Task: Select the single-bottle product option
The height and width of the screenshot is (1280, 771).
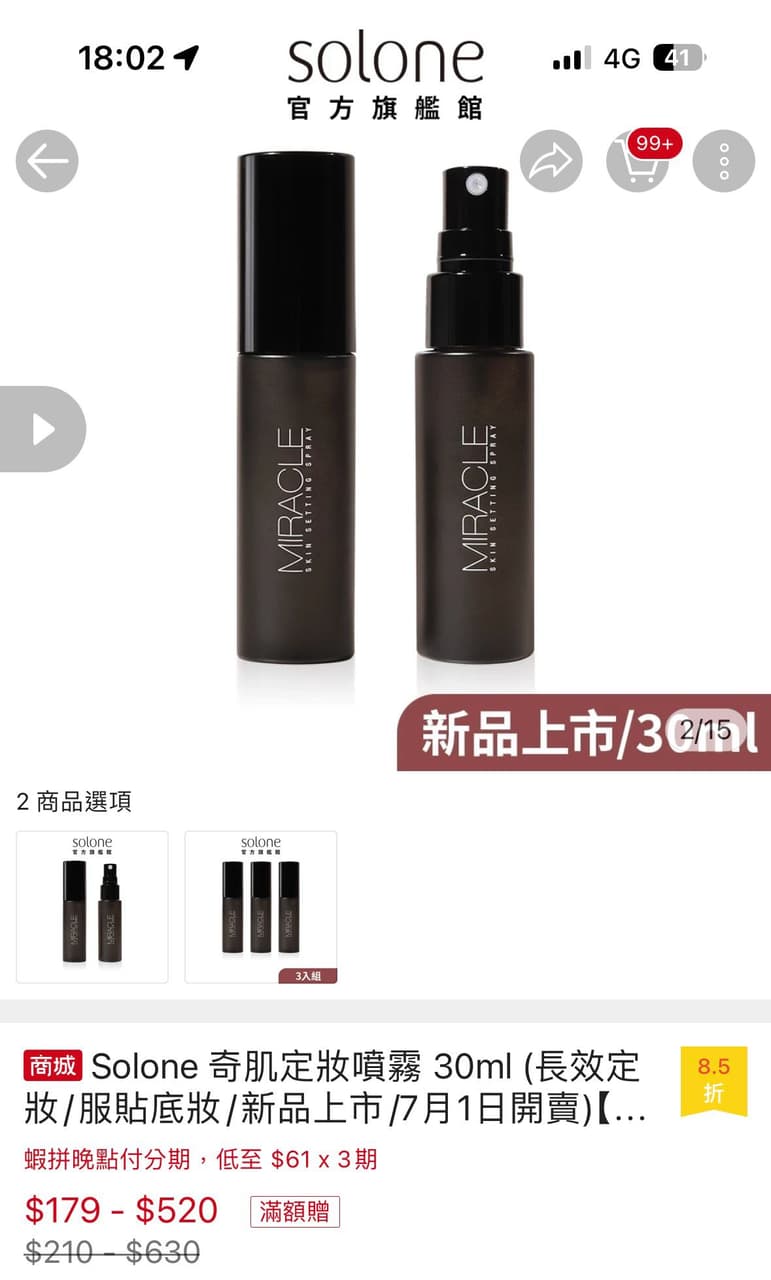Action: click(x=92, y=907)
